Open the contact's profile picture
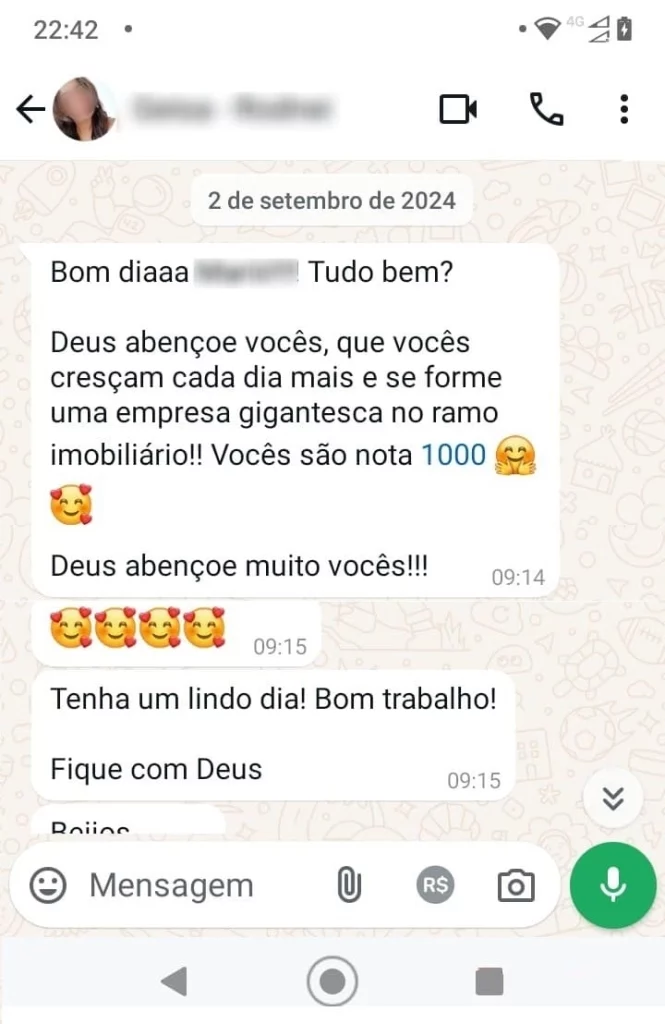Screen dimensions: 665x1024 pyautogui.click(x=83, y=109)
